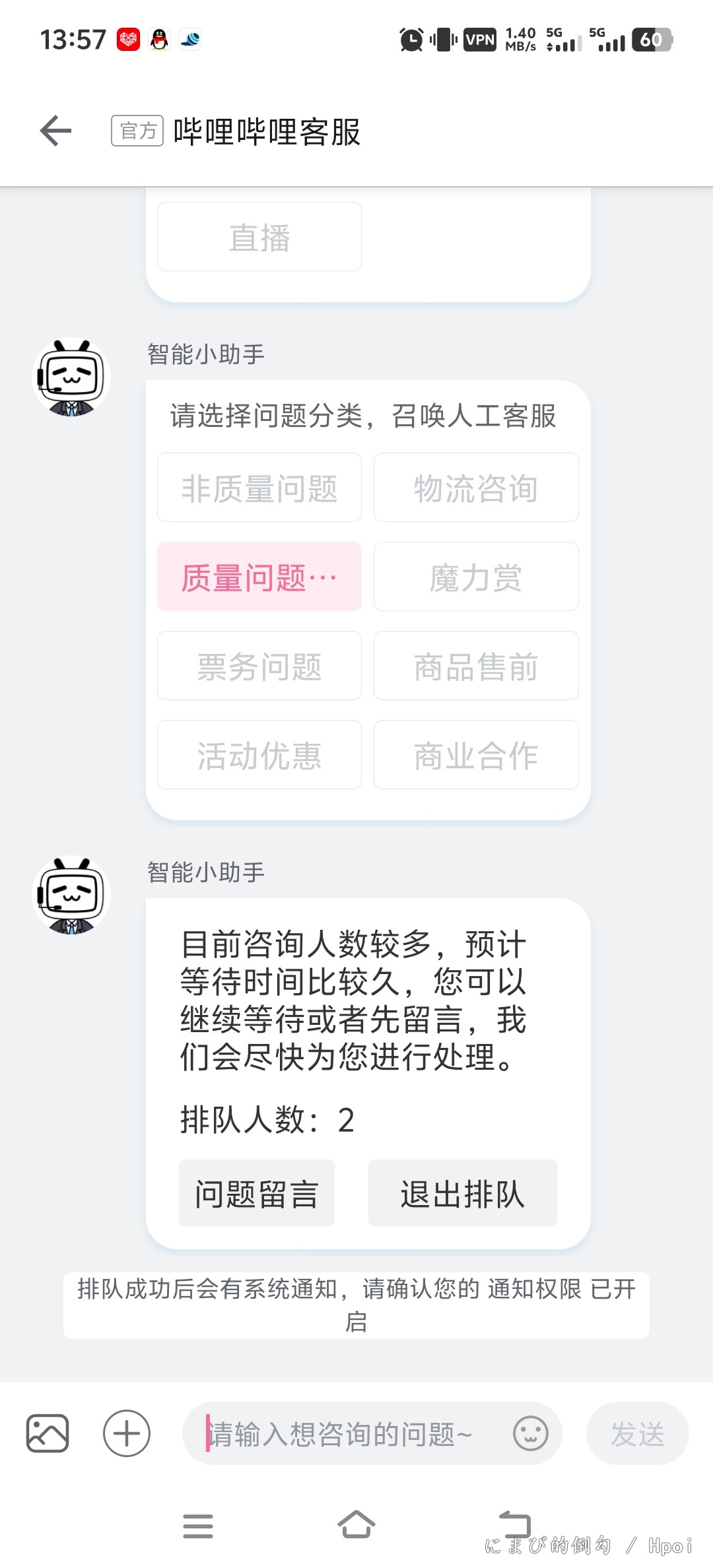Open the image picker icon
The width and height of the screenshot is (713, 1568).
(48, 1433)
